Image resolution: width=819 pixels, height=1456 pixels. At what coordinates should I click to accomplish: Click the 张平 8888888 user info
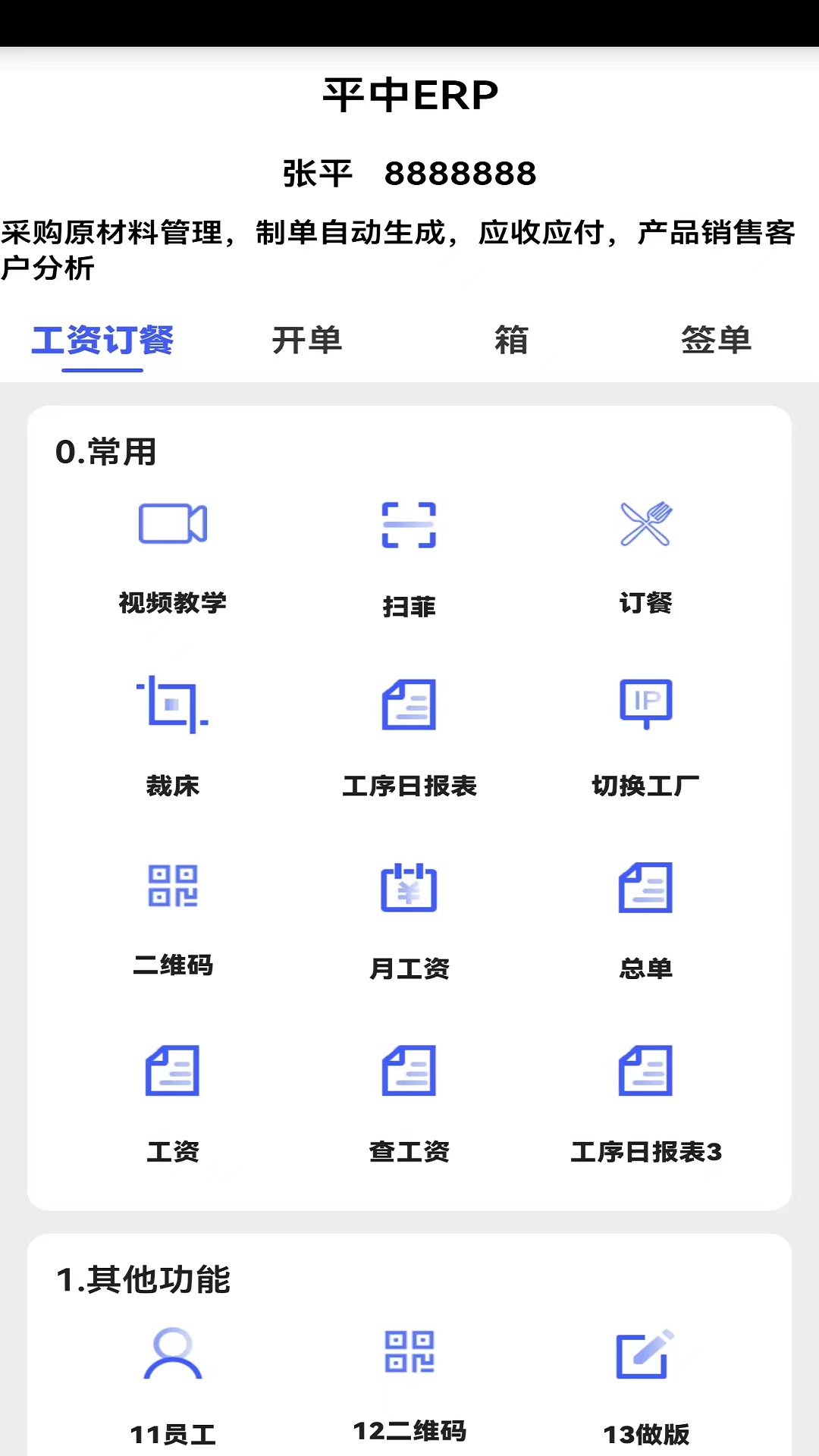pyautogui.click(x=409, y=173)
